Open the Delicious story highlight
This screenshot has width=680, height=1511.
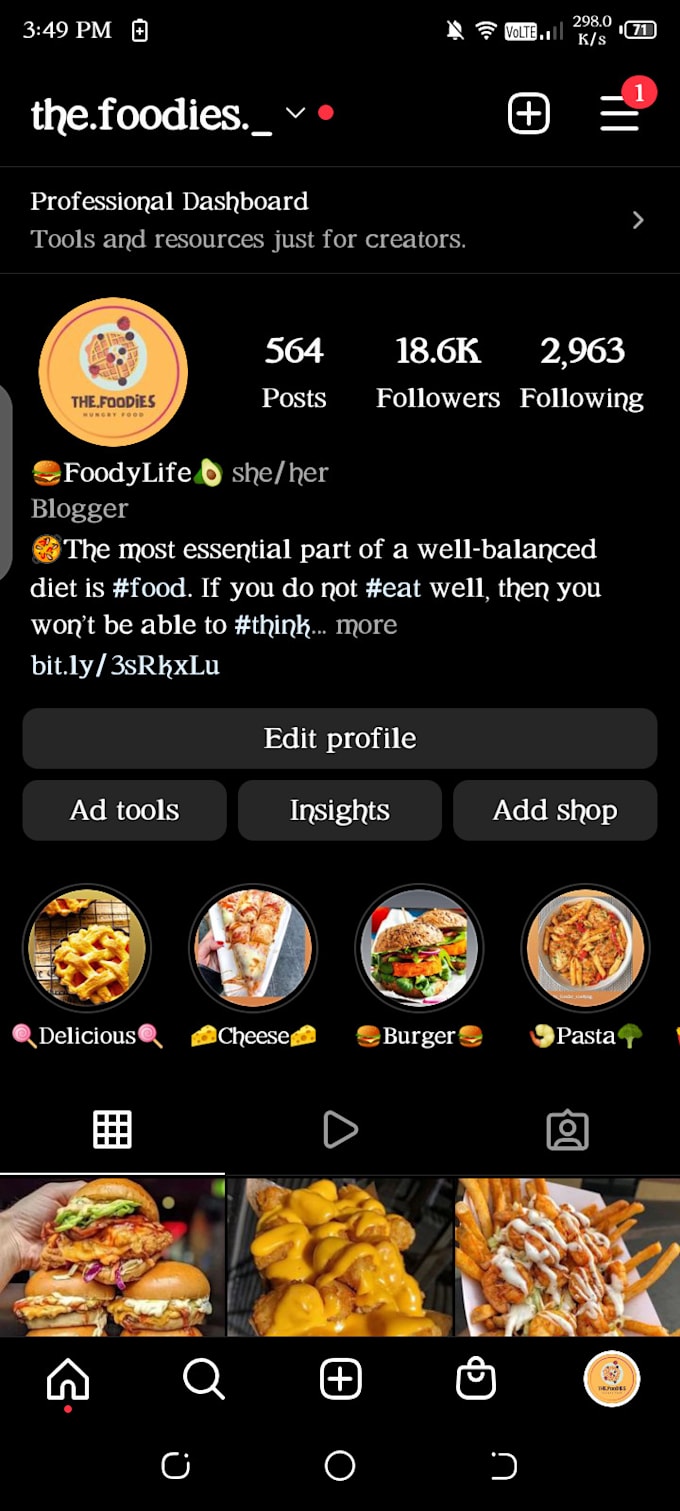point(87,948)
